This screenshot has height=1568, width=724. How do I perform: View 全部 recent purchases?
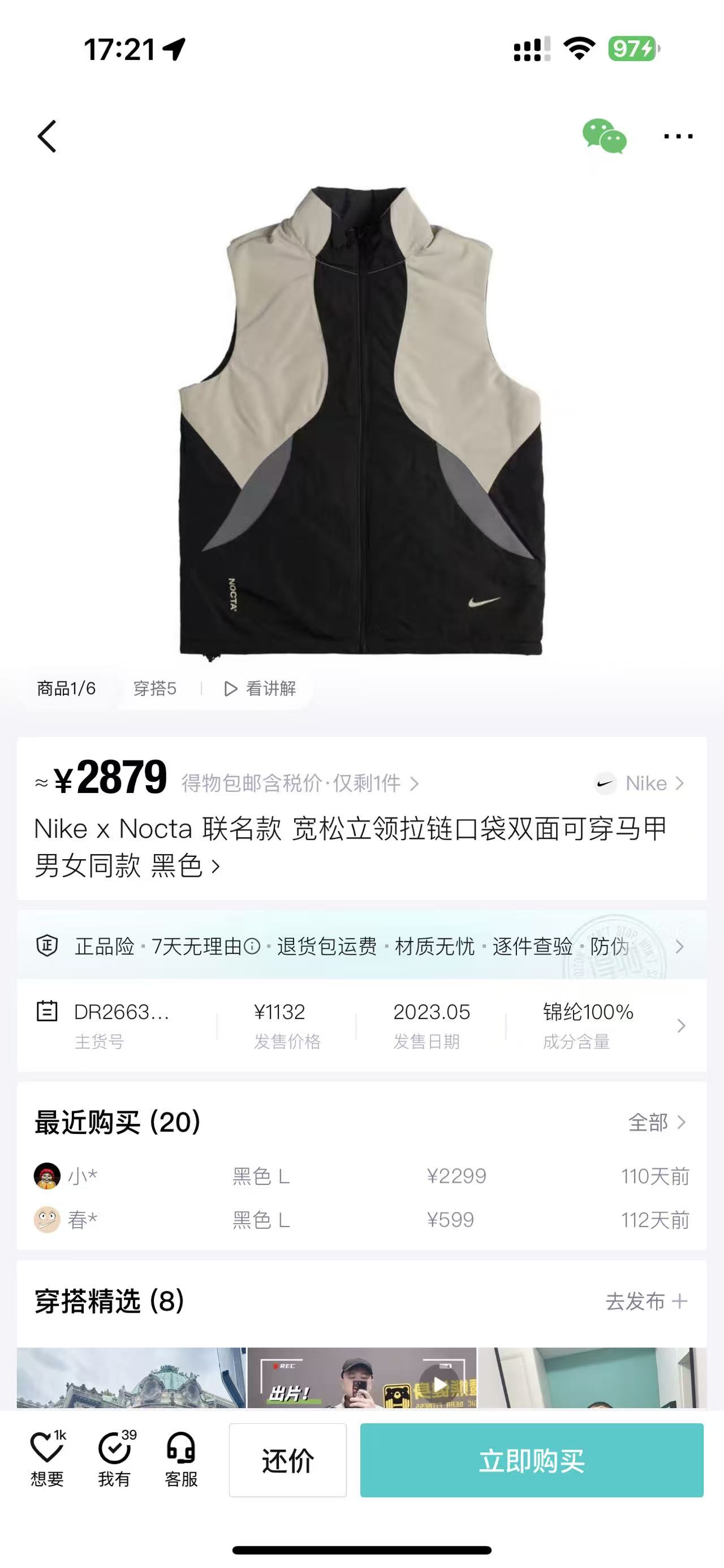(657, 1122)
